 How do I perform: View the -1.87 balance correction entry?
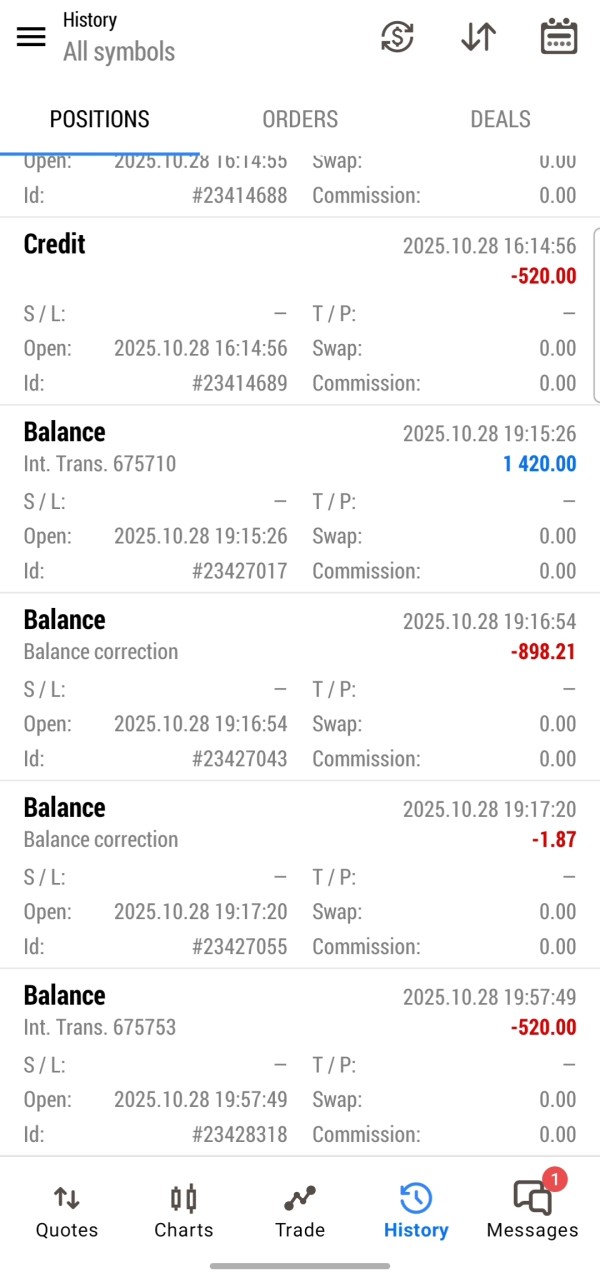[x=300, y=876]
